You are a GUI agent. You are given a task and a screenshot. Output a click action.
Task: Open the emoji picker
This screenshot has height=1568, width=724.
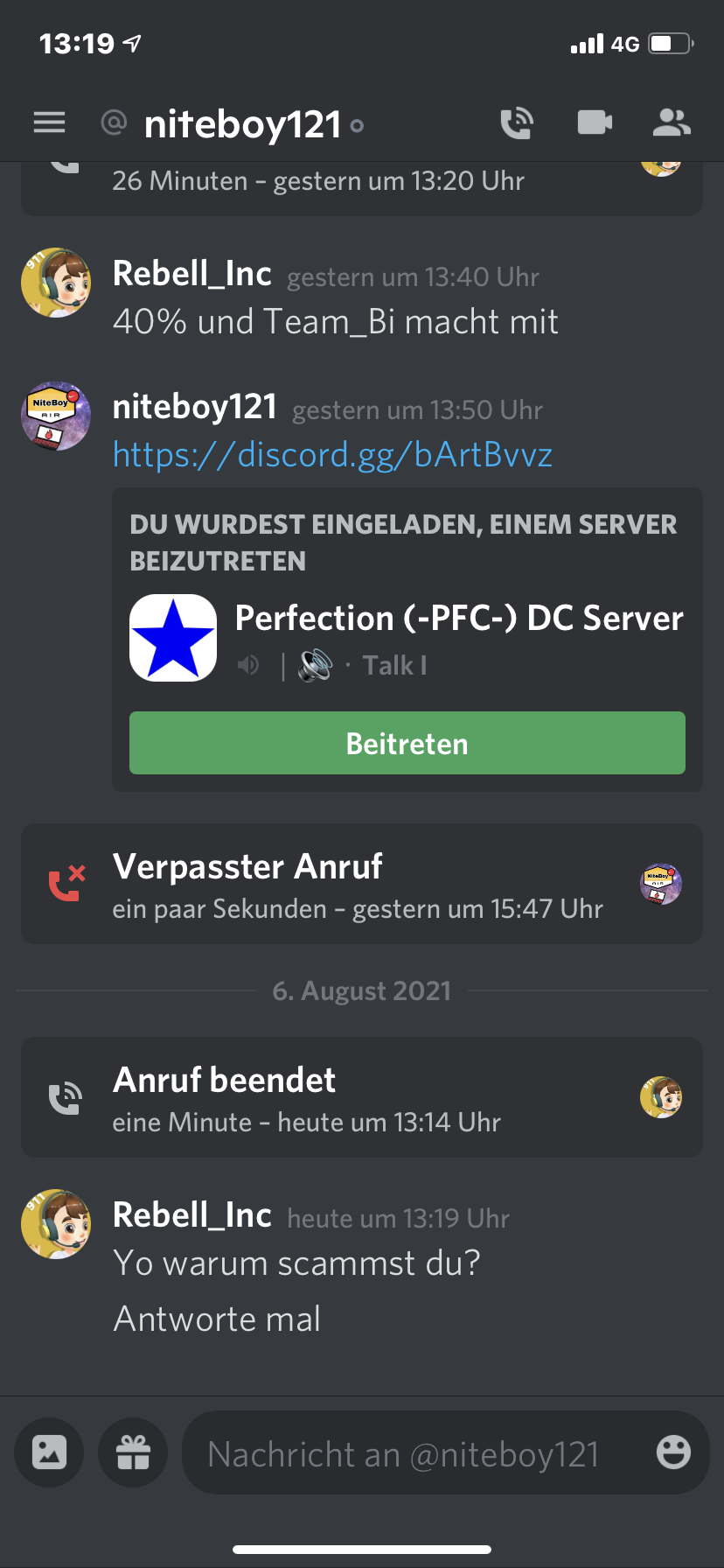click(x=673, y=1452)
